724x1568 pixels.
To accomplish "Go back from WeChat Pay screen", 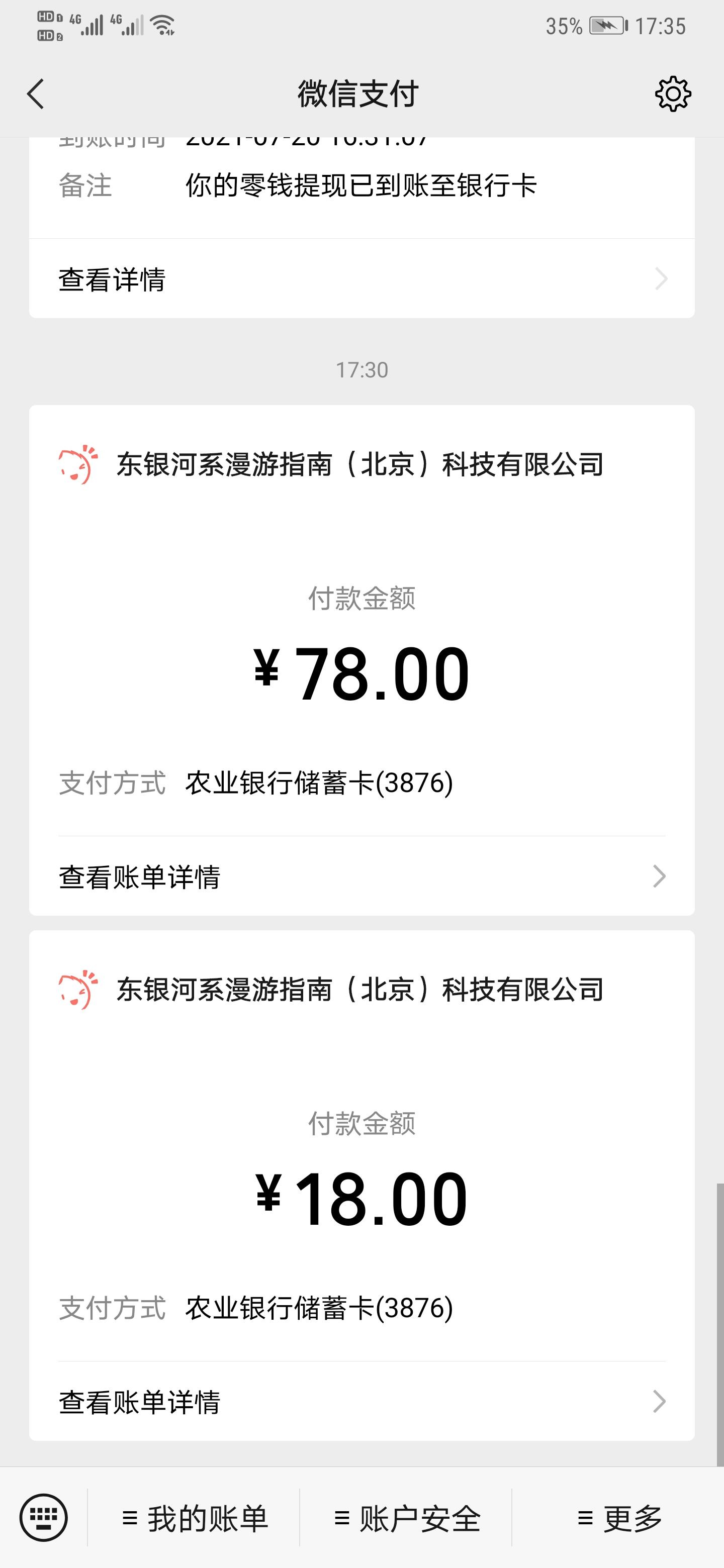I will [x=35, y=94].
